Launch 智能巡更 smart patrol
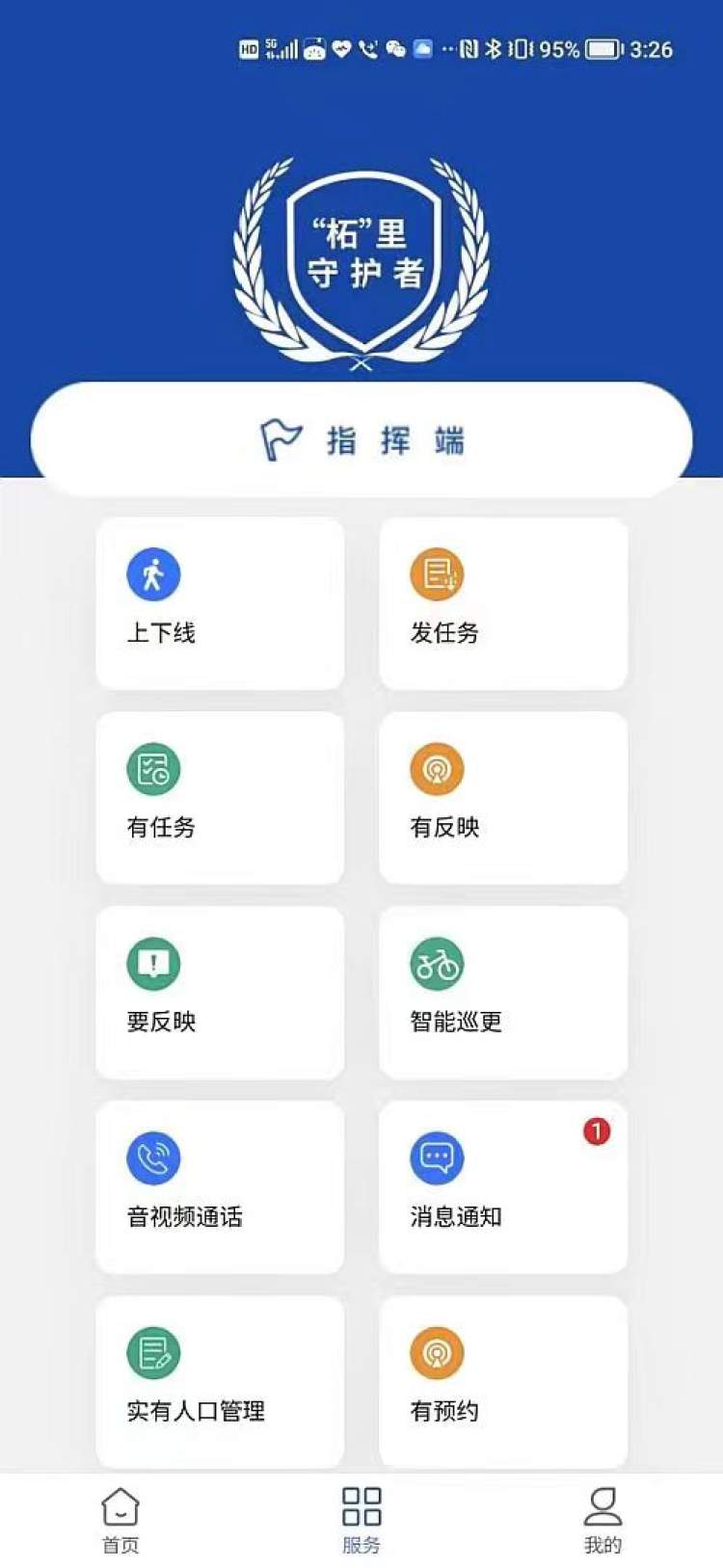723x1568 pixels. coord(503,993)
